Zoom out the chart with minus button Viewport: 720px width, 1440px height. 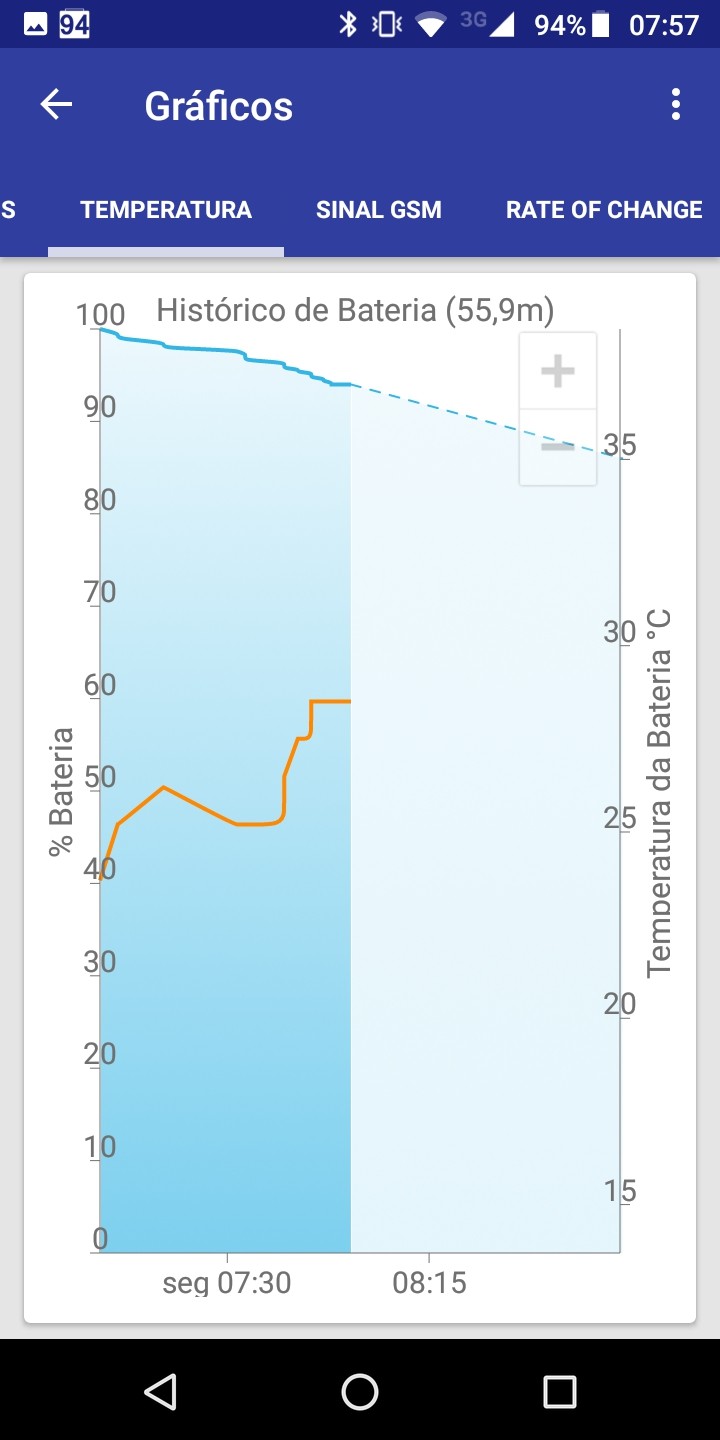[557, 447]
